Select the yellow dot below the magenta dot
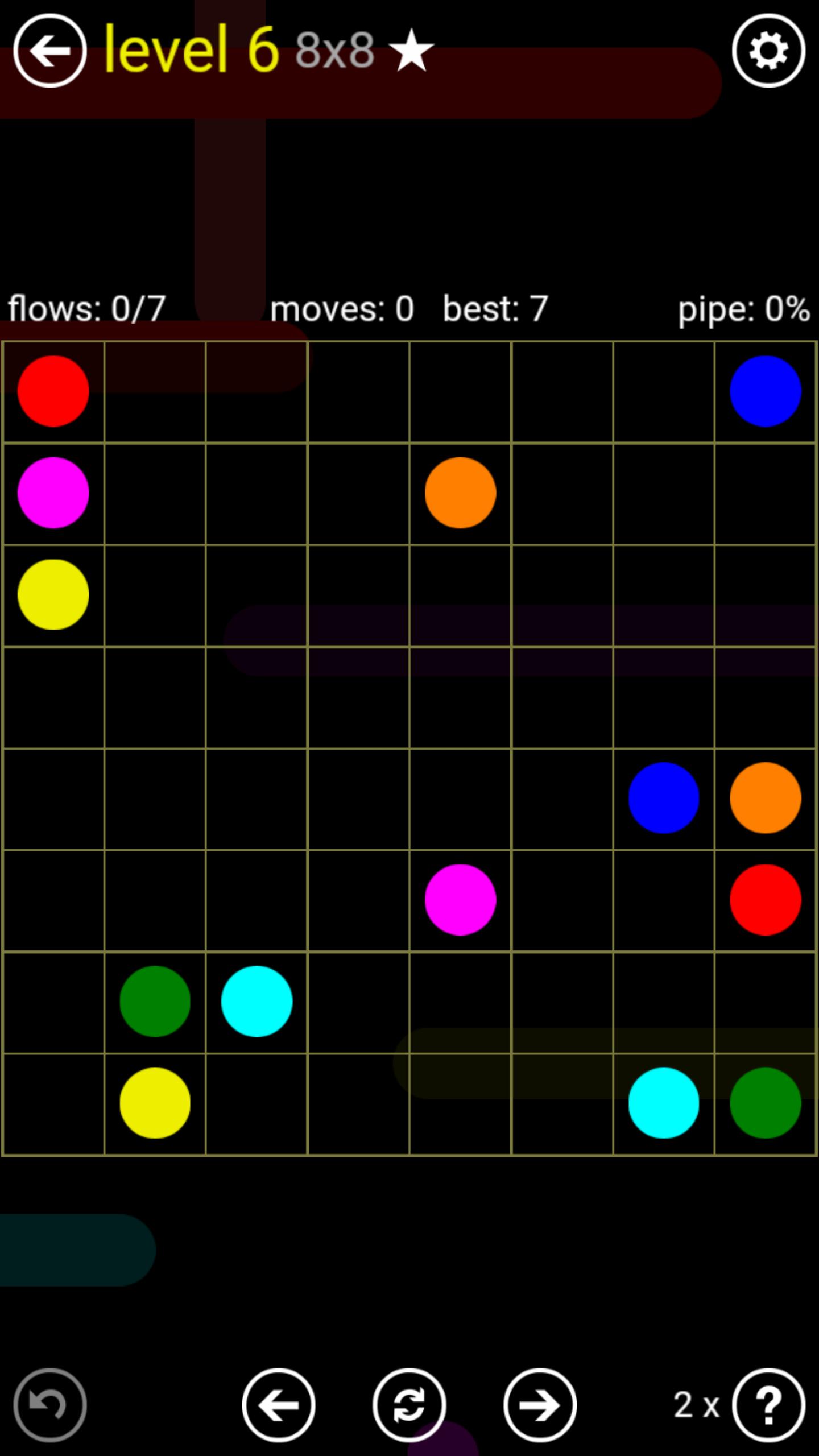The width and height of the screenshot is (819, 1456). coord(53,594)
